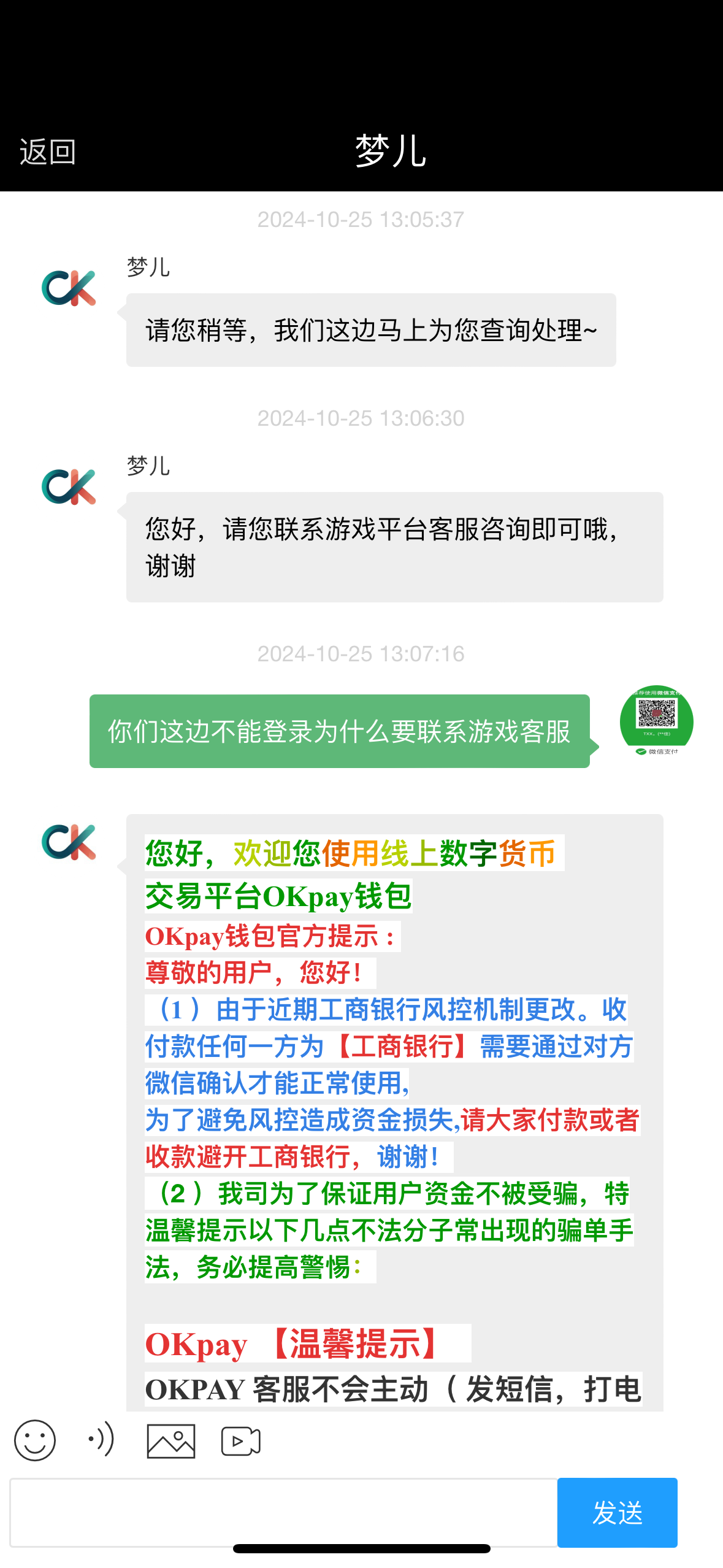The height and width of the screenshot is (1568, 723).
Task: Start a voice message
Action: click(x=101, y=1439)
